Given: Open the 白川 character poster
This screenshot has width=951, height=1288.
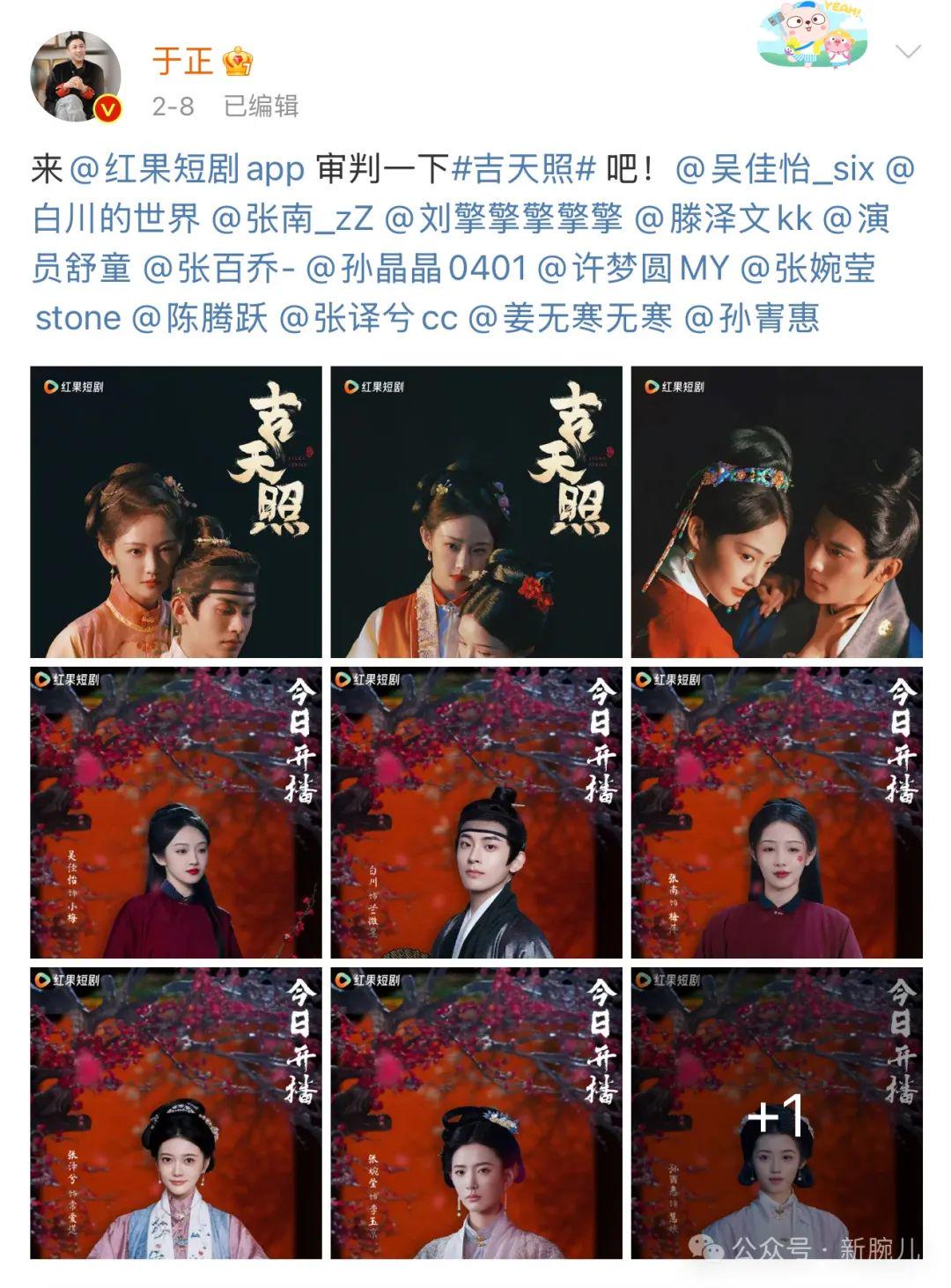Looking at the screenshot, I should click(x=476, y=812).
